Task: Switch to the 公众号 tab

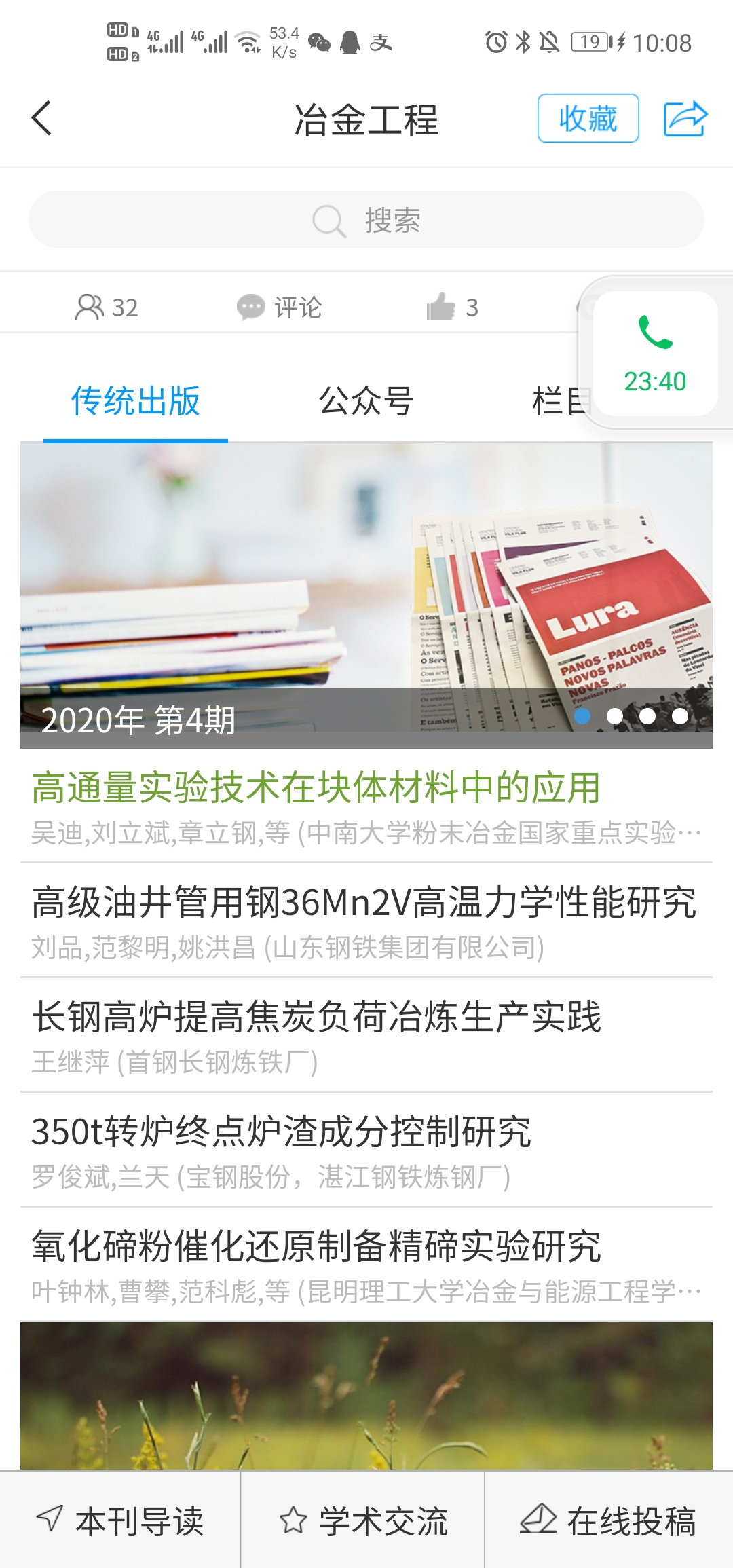Action: tap(366, 400)
